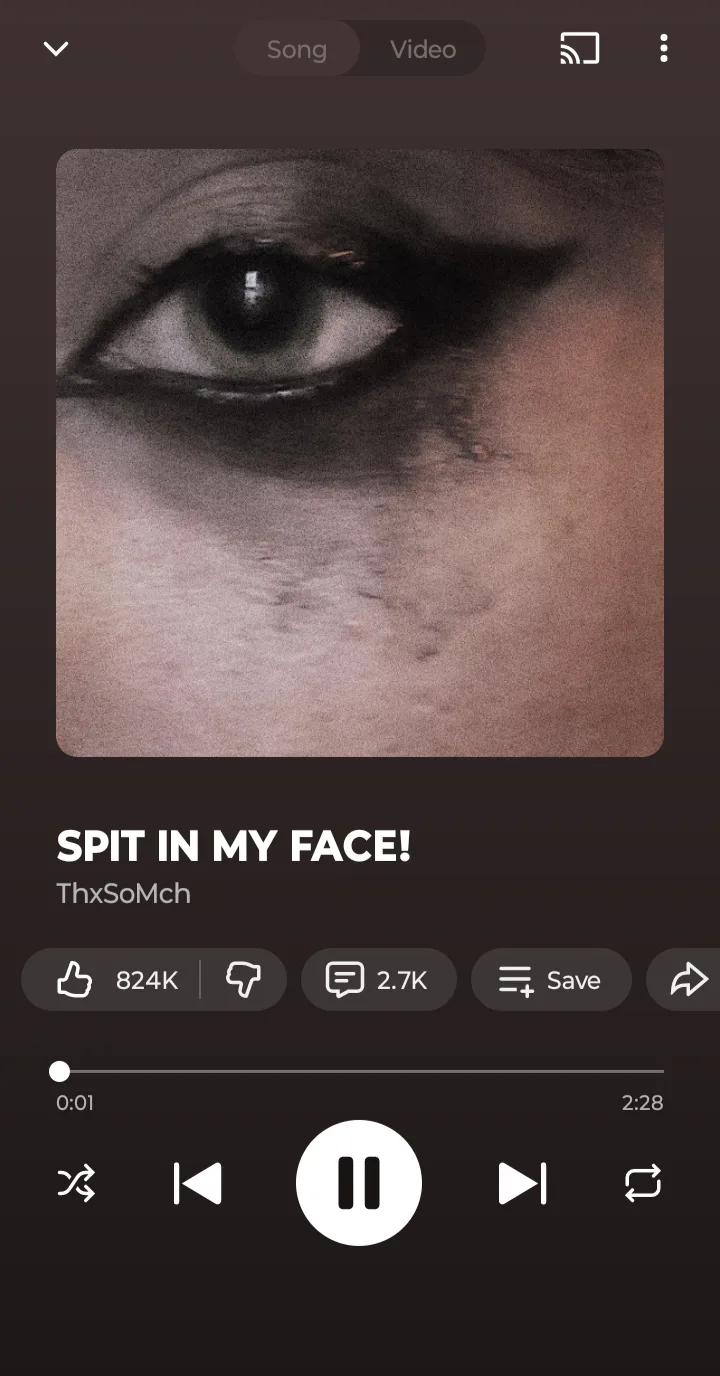
Task: Skip to the previous track
Action: tap(198, 1183)
